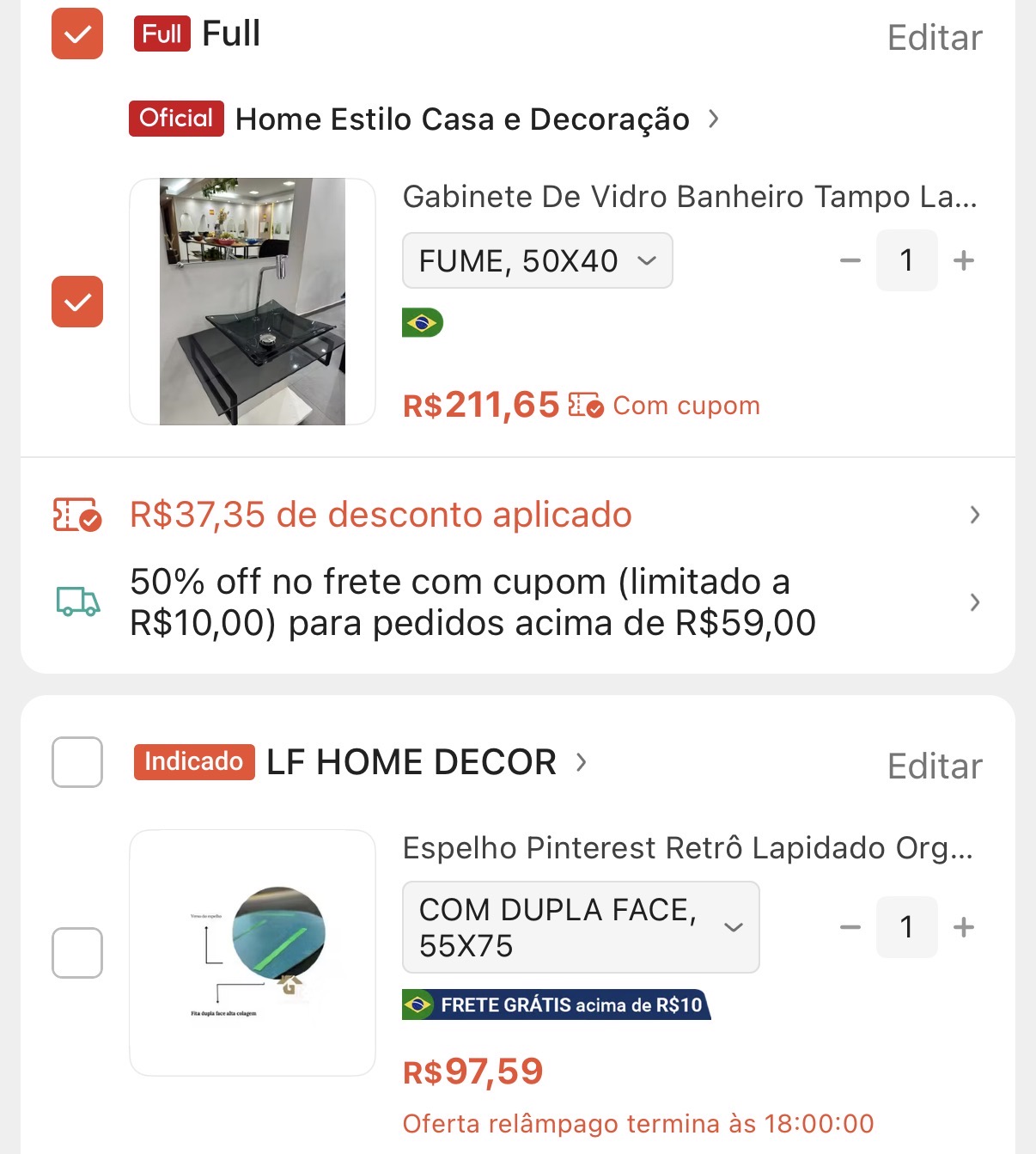The width and height of the screenshot is (1036, 1154).
Task: Increase quantity of Gabinete De Vidro
Action: pos(964,260)
